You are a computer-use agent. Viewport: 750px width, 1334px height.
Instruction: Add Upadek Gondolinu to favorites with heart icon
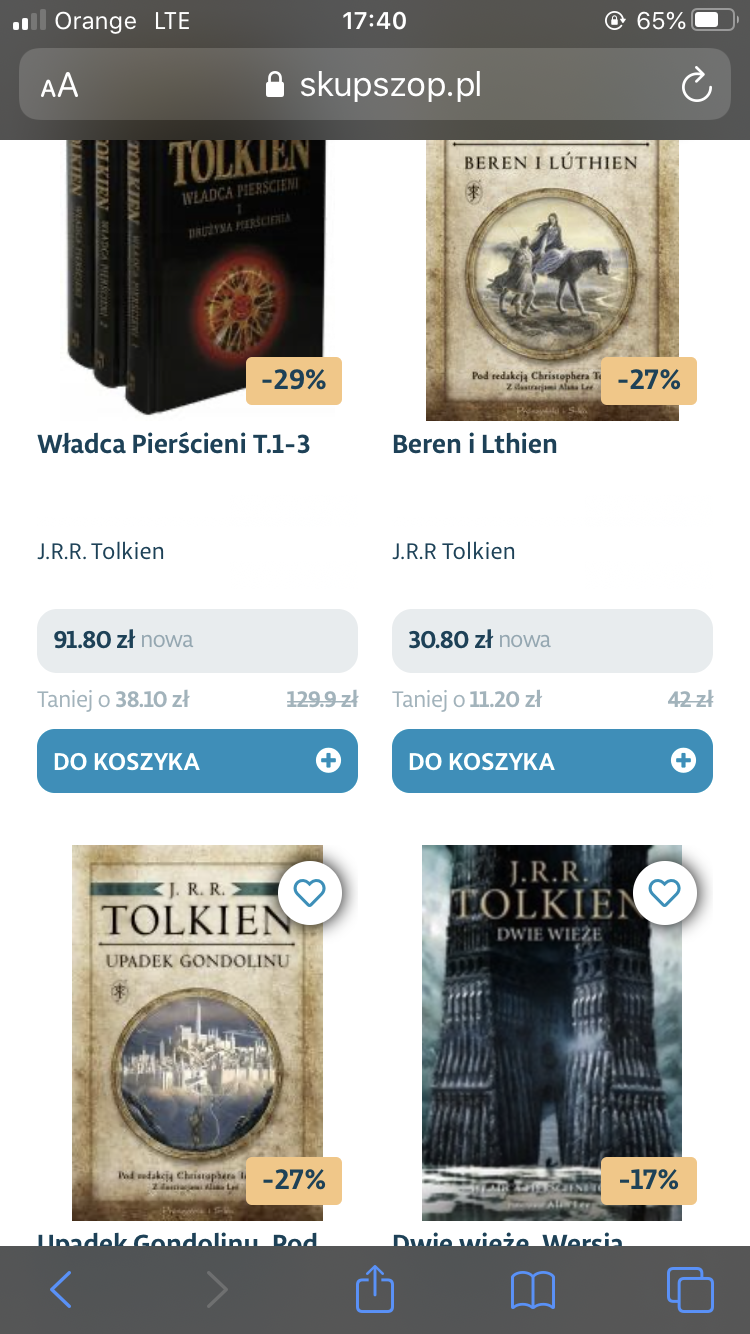(x=309, y=893)
